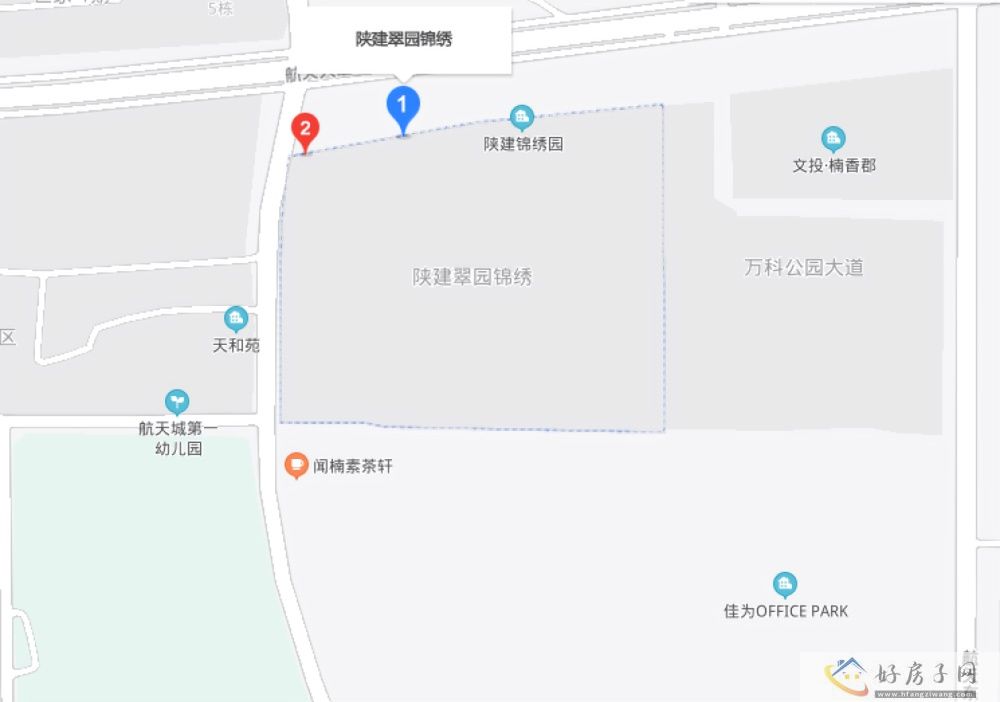The image size is (1000, 702).
Task: Select the 天和苑 residential marker
Action: coord(236,320)
